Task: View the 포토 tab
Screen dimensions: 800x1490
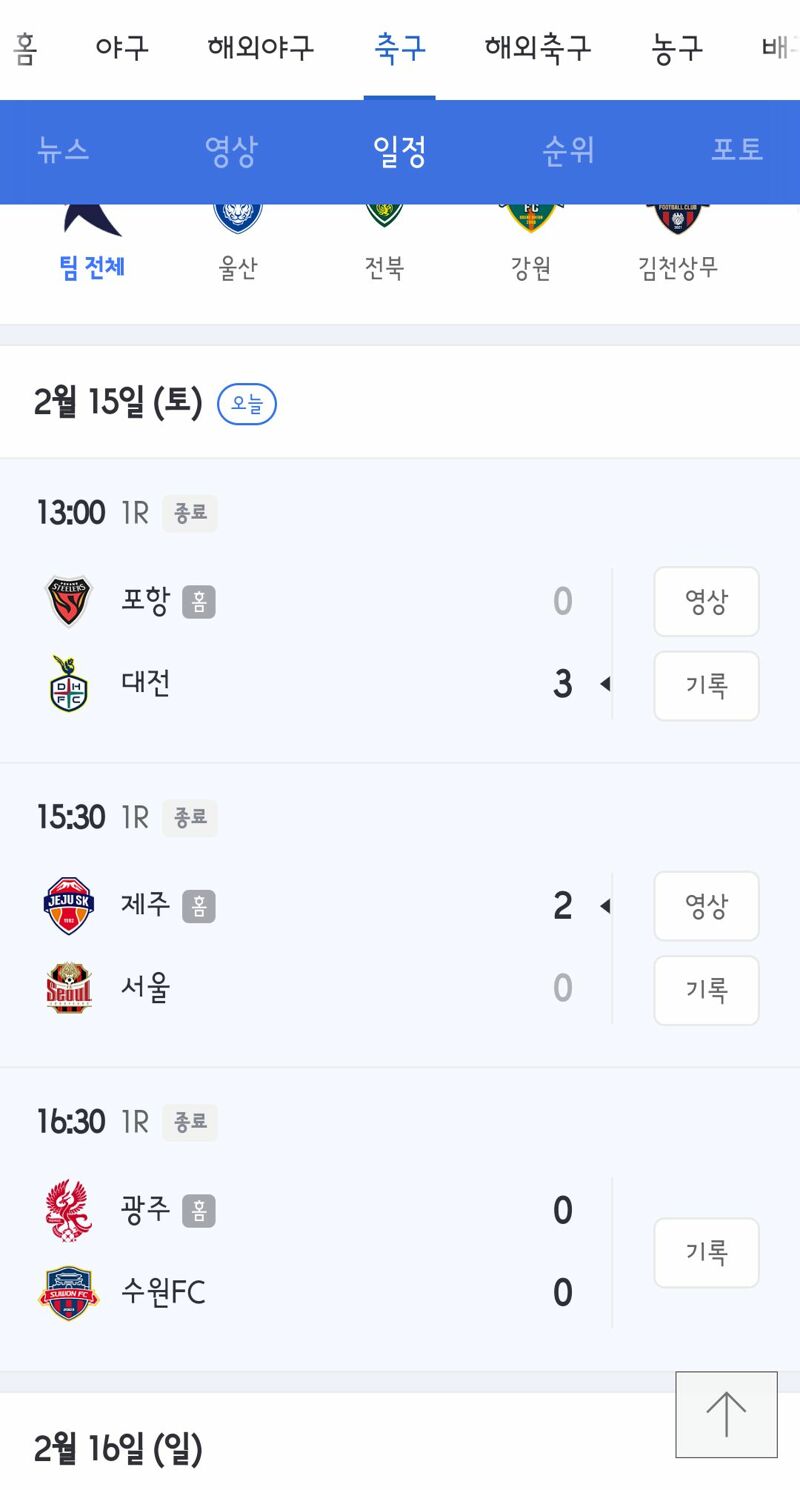Action: [x=737, y=150]
